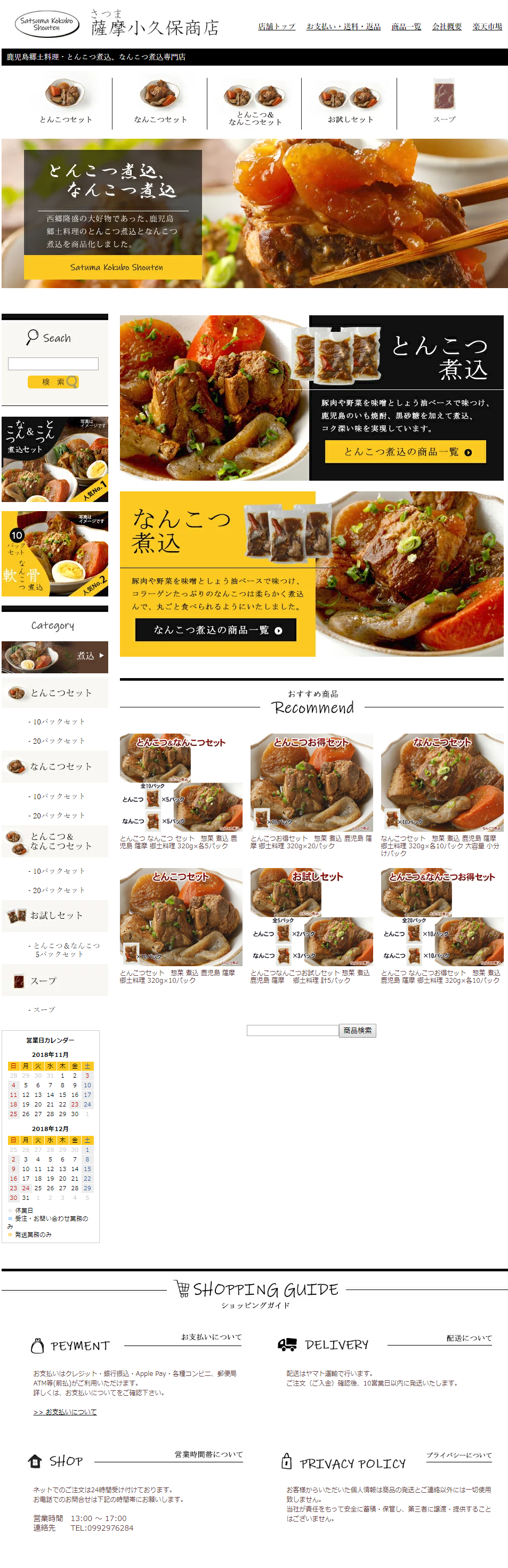This screenshot has height=1568, width=508.
Task: Open >> お支払いについて link
Action: point(65,1412)
